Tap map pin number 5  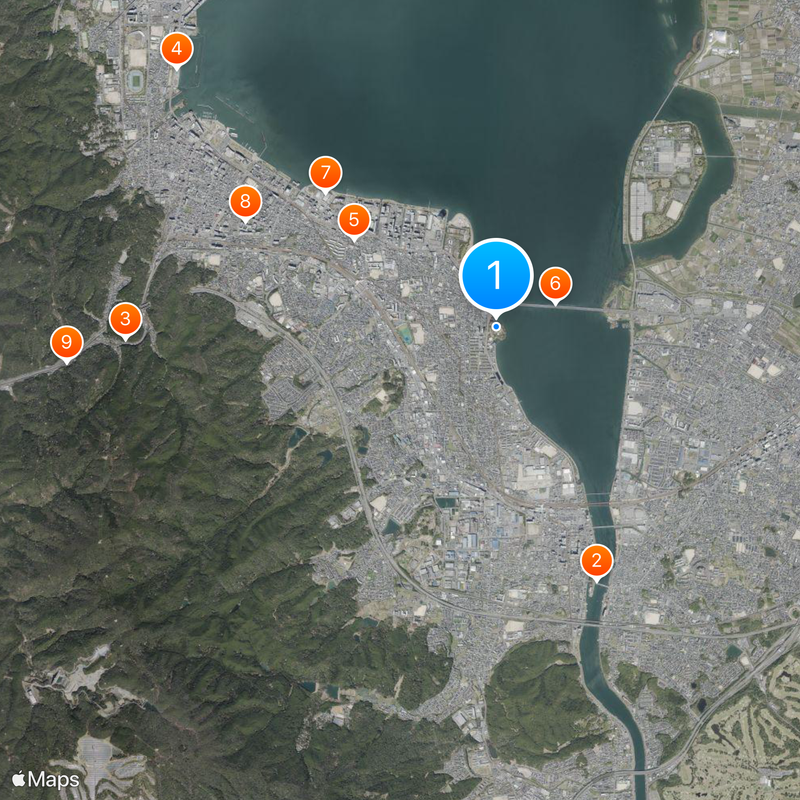(x=354, y=219)
